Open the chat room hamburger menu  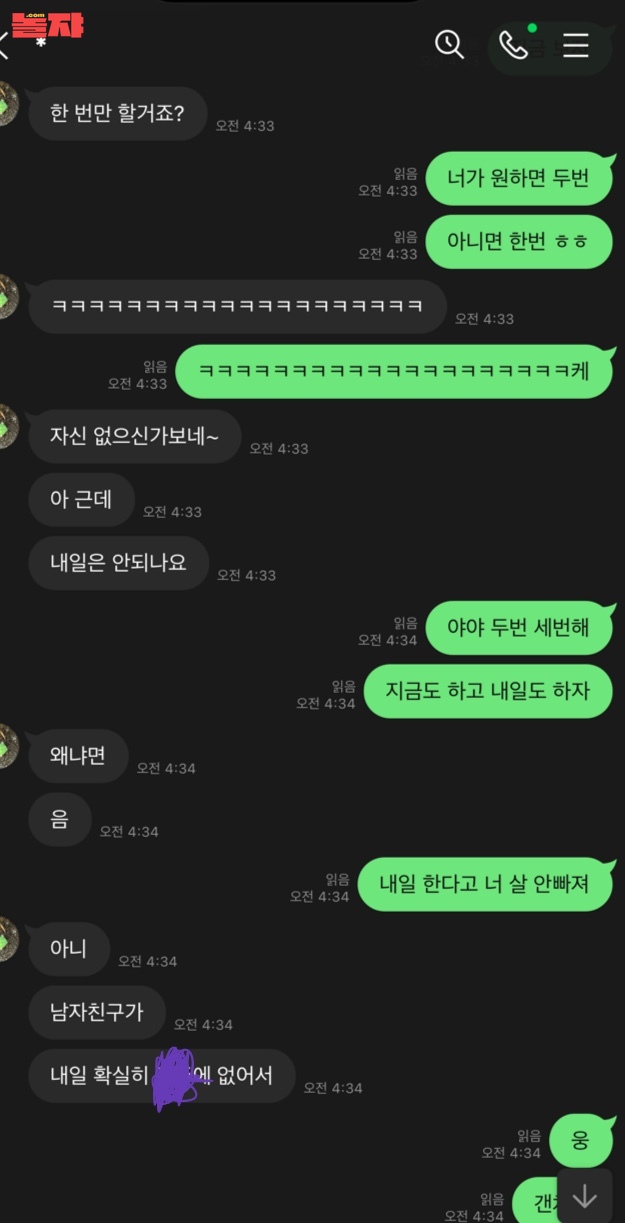click(x=575, y=45)
